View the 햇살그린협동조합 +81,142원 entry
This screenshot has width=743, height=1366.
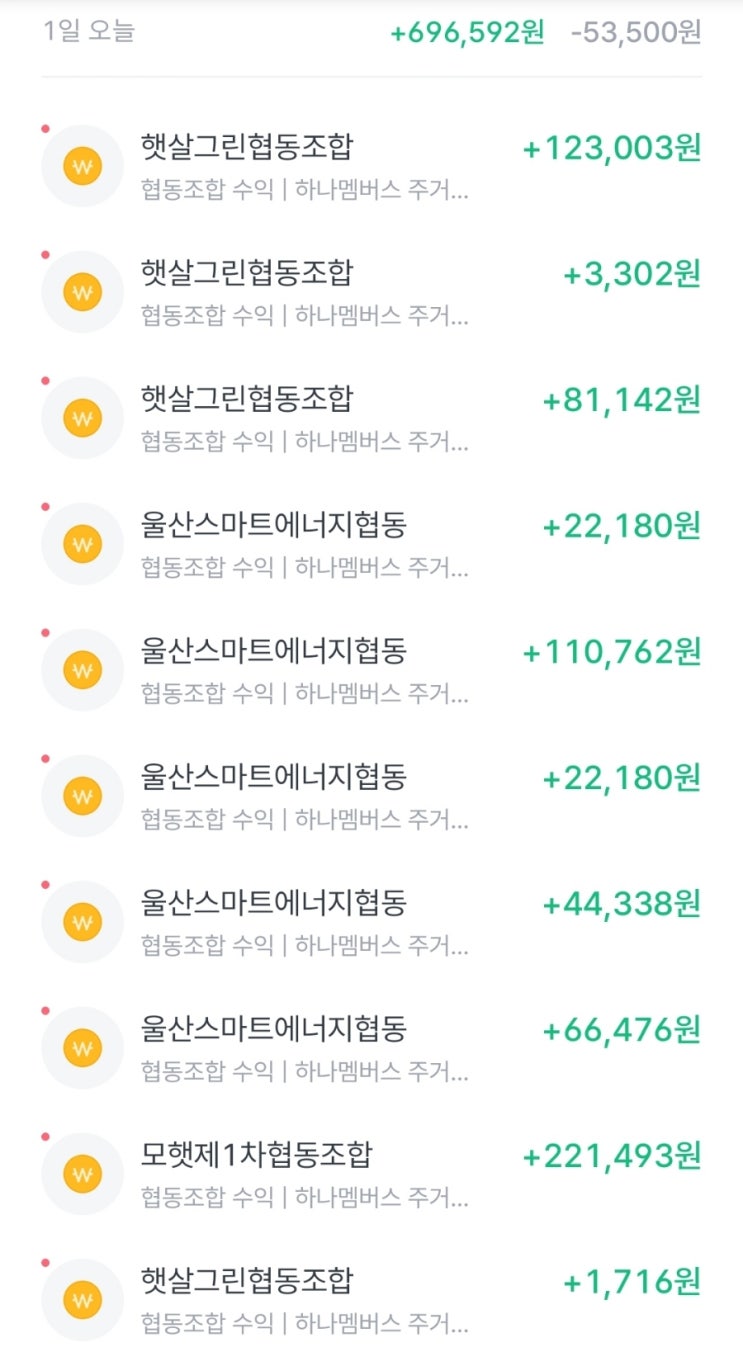click(371, 418)
